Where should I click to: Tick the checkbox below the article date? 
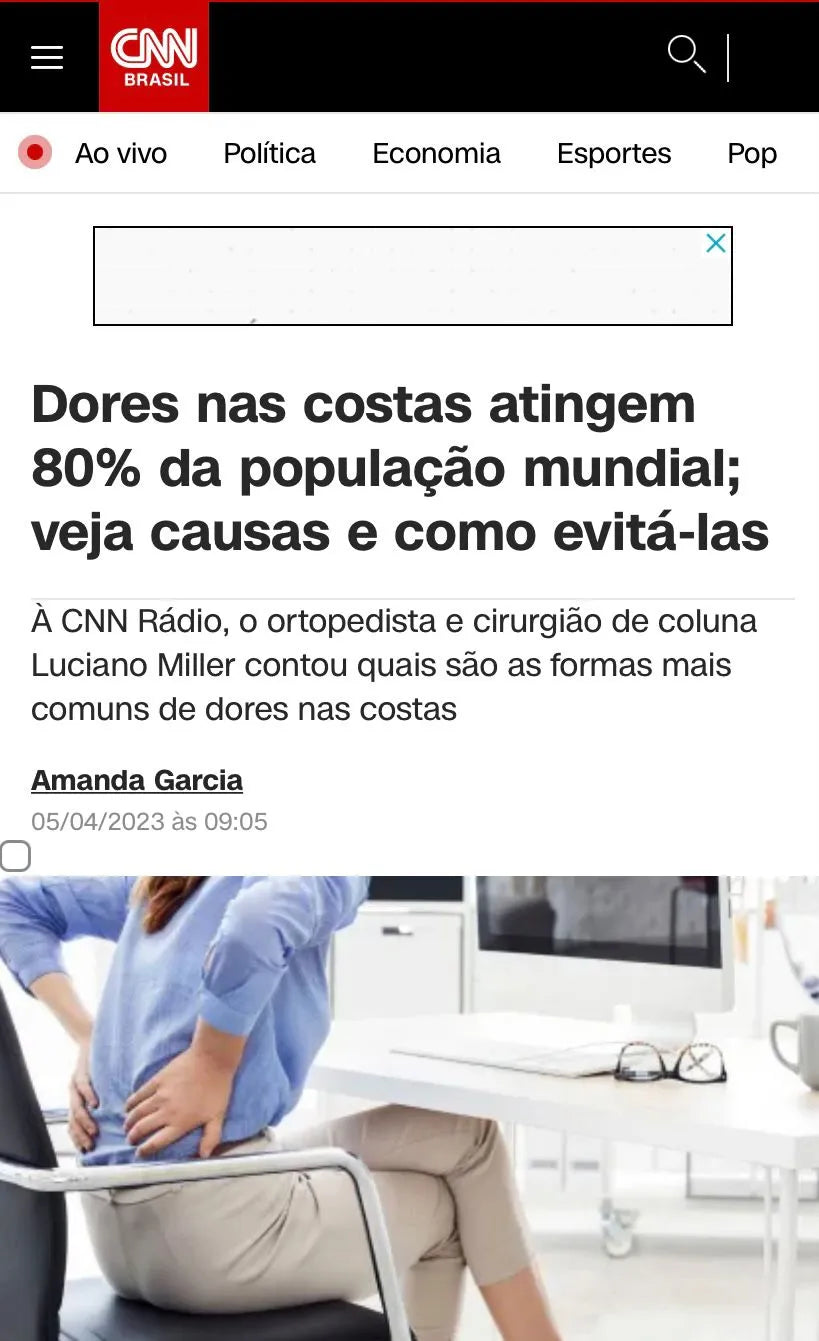click(15, 856)
